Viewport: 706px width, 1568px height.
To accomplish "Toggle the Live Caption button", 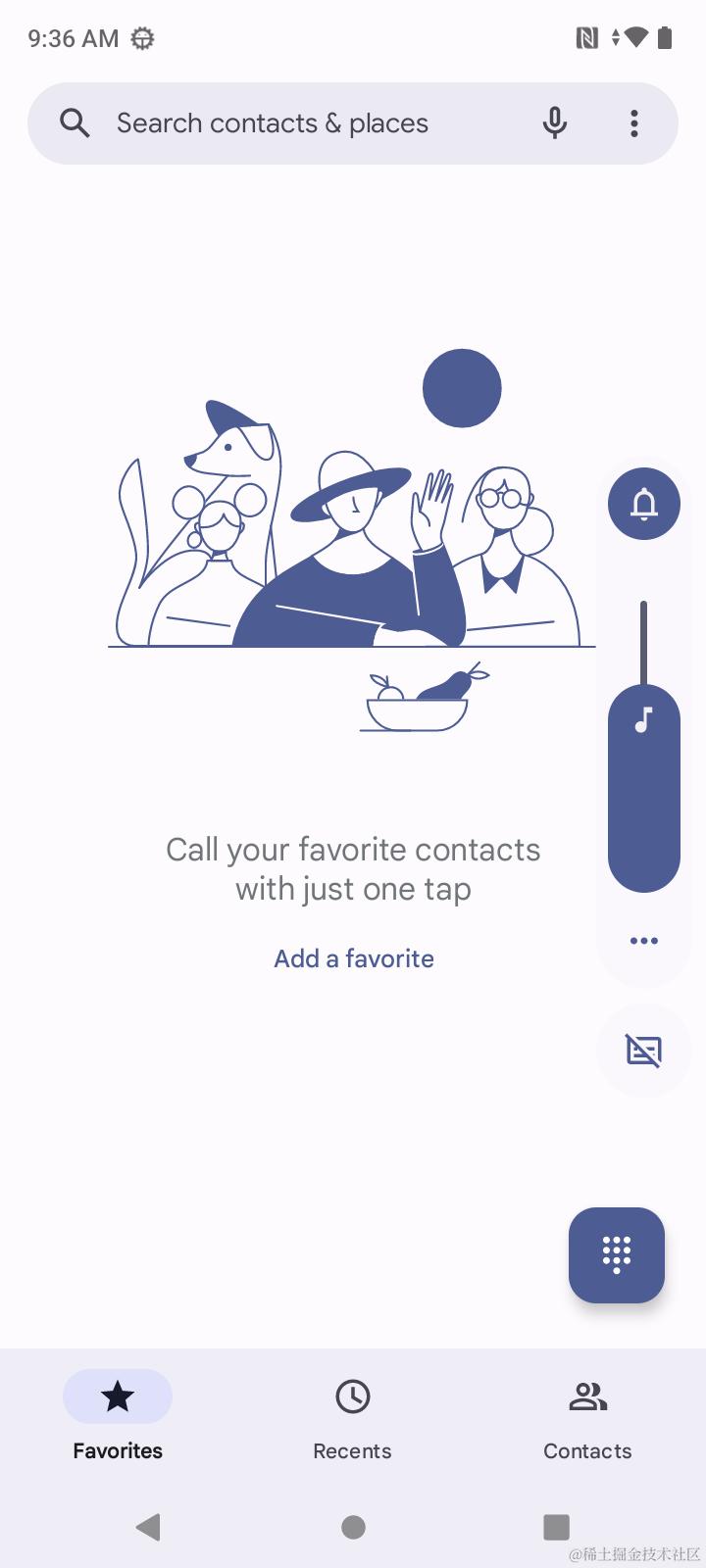I will coord(644,1051).
